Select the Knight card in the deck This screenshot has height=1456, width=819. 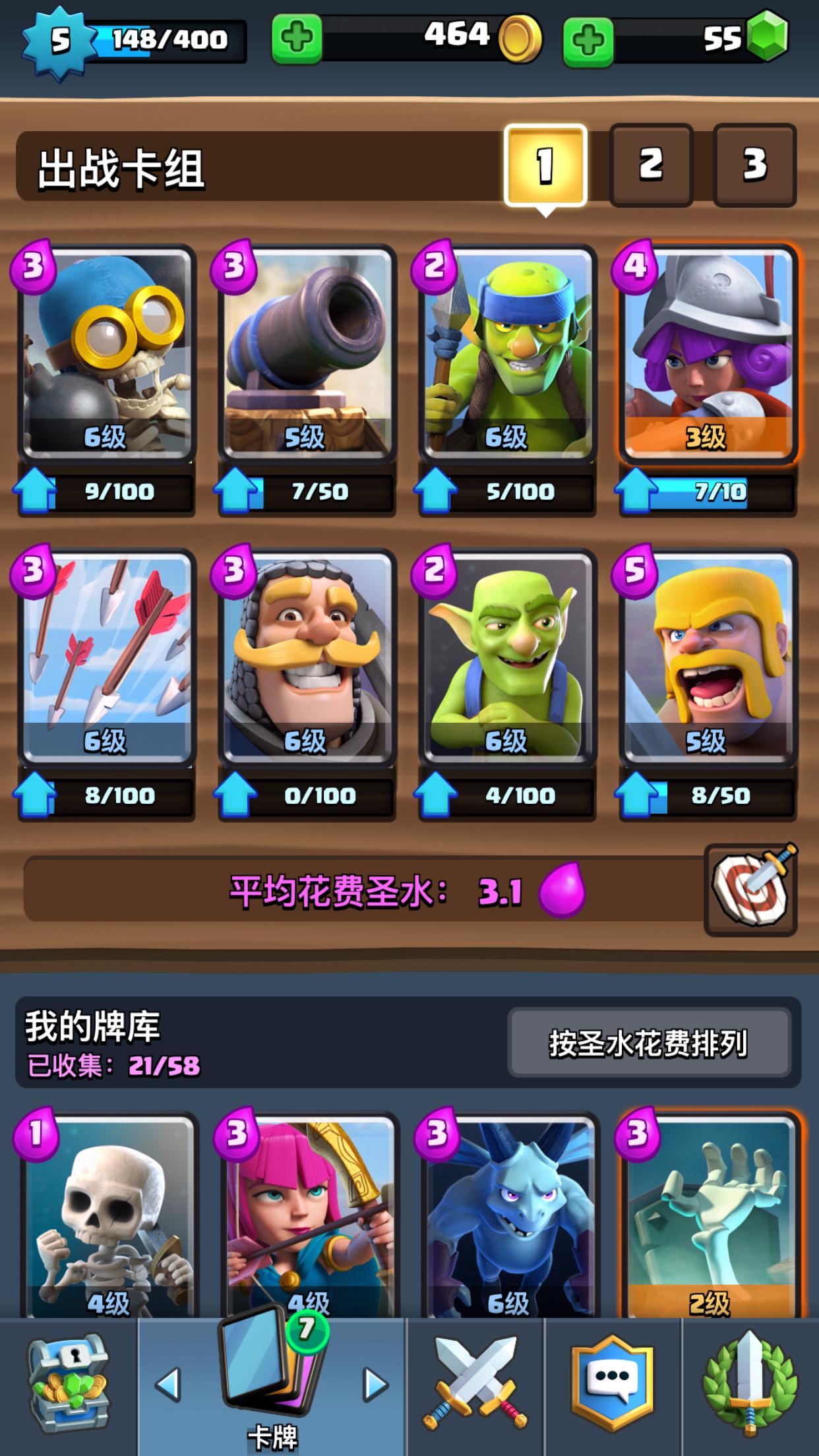[x=307, y=657]
